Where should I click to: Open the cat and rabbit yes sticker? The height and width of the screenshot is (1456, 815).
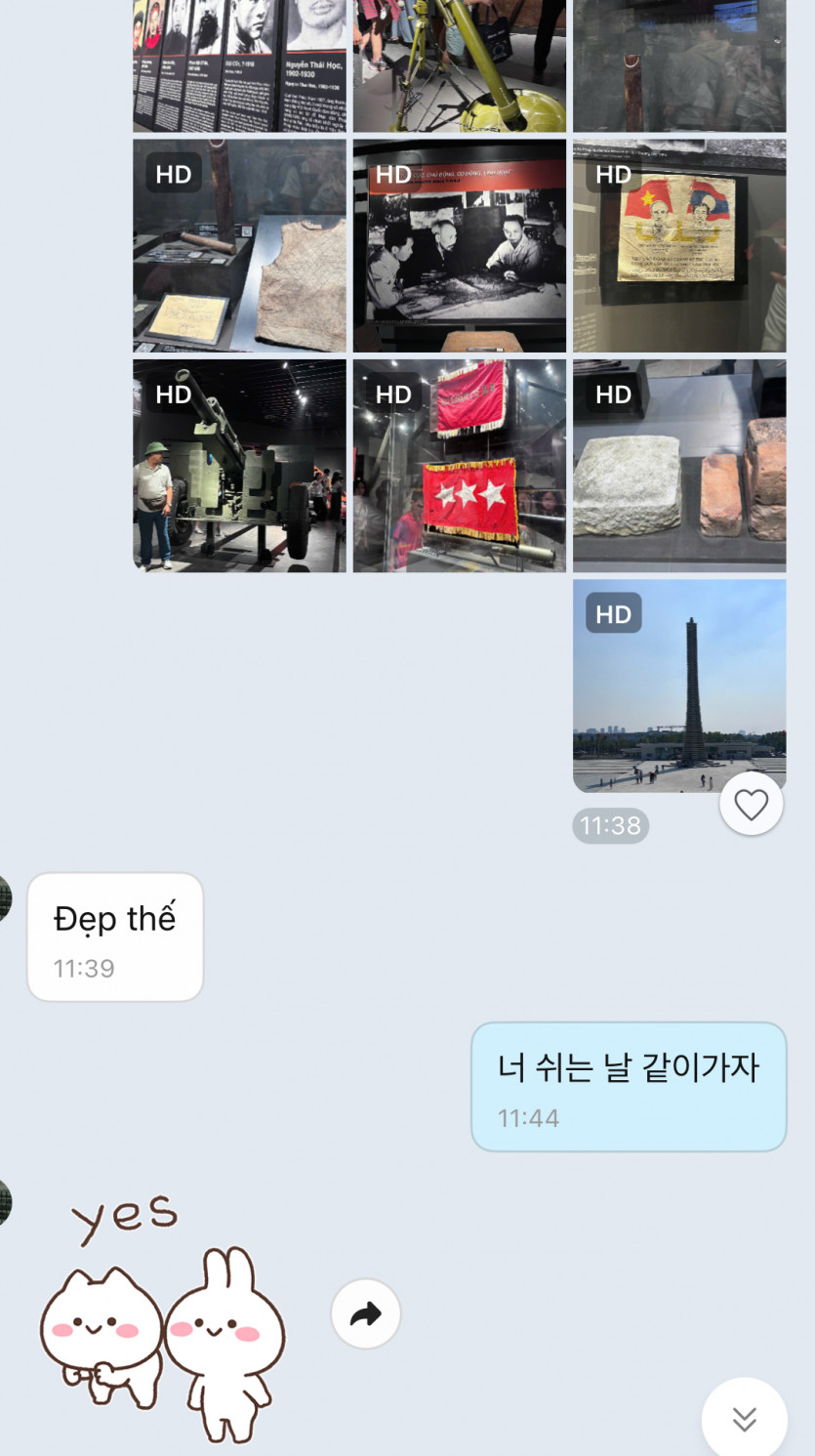coord(161,1318)
